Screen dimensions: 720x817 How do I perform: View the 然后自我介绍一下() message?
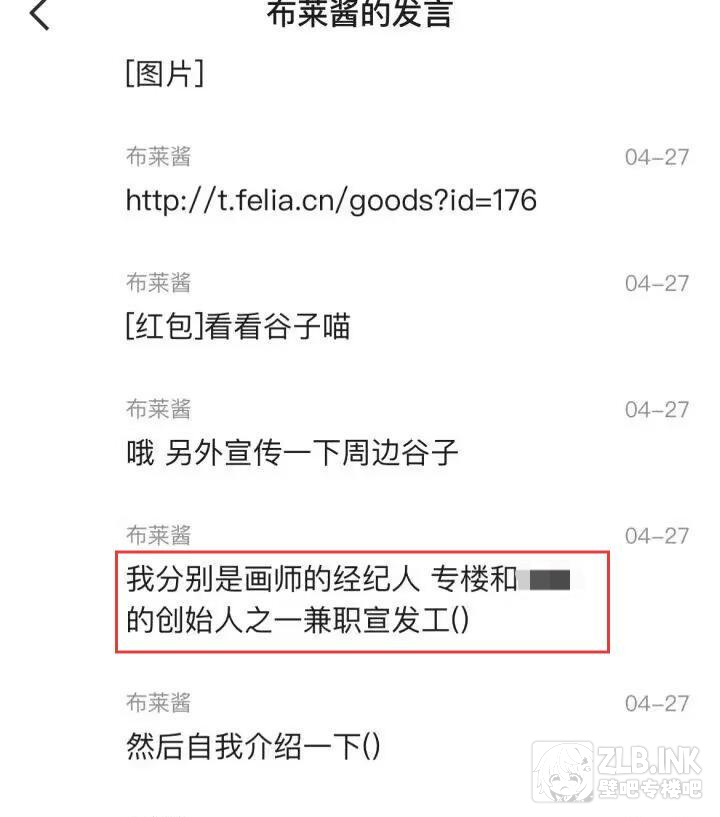[253, 747]
